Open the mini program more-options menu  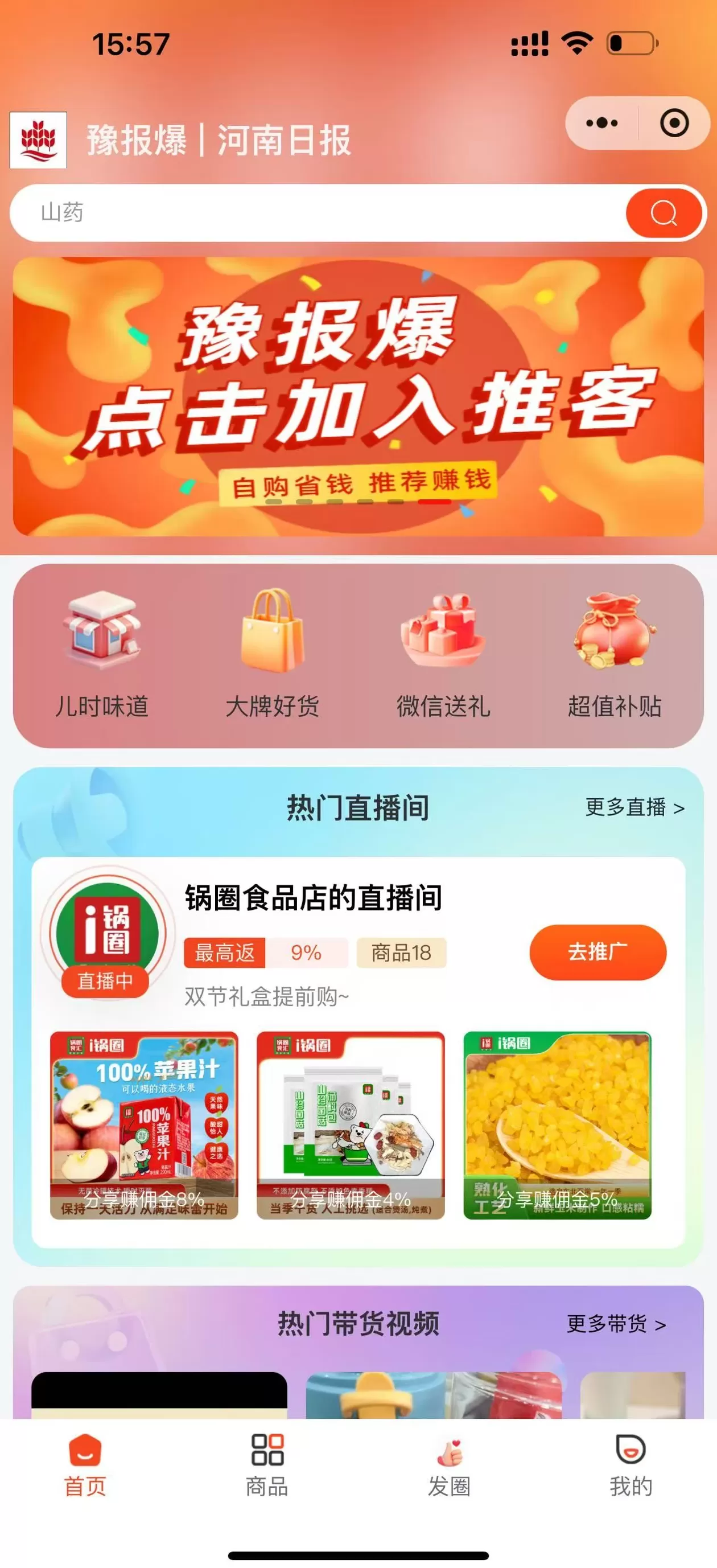[x=601, y=123]
